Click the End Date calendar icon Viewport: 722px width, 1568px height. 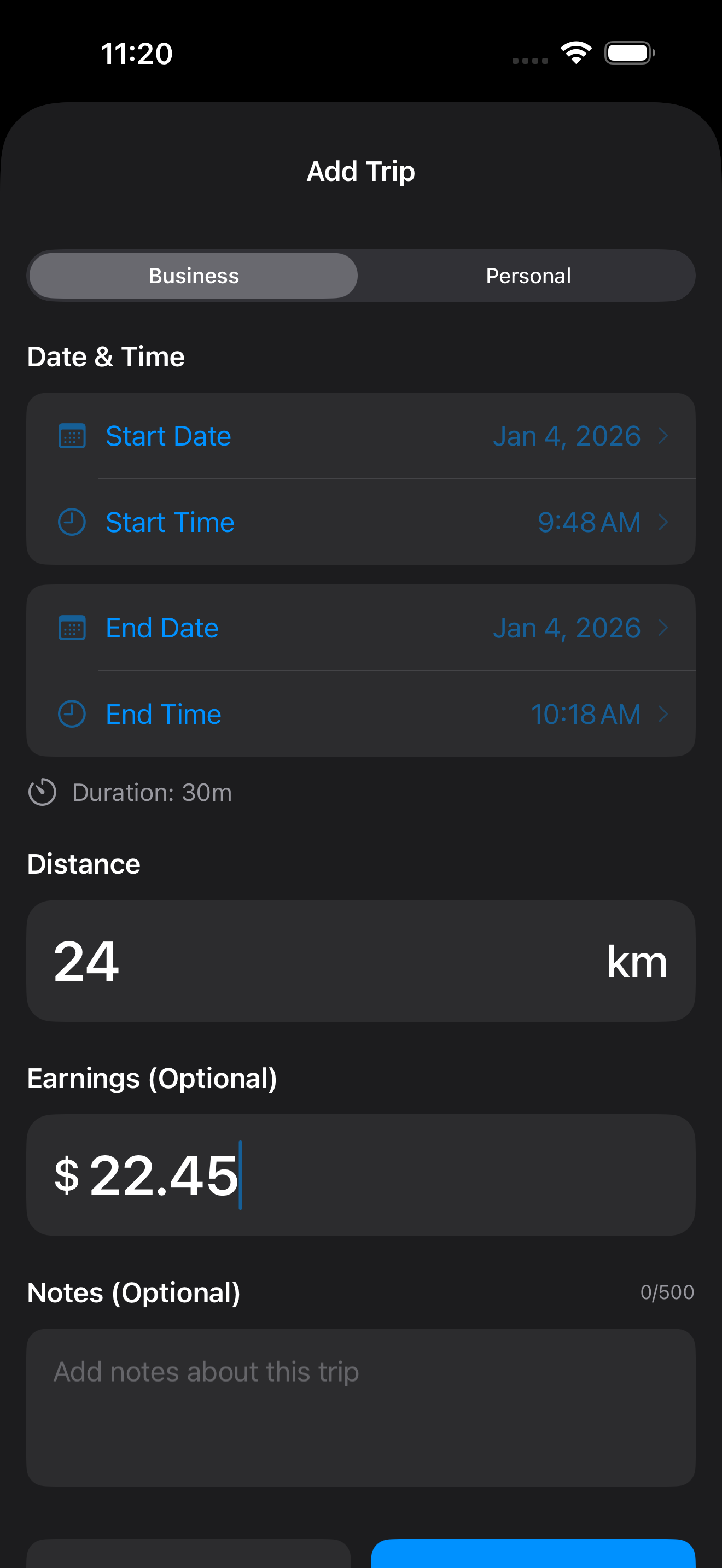point(71,628)
